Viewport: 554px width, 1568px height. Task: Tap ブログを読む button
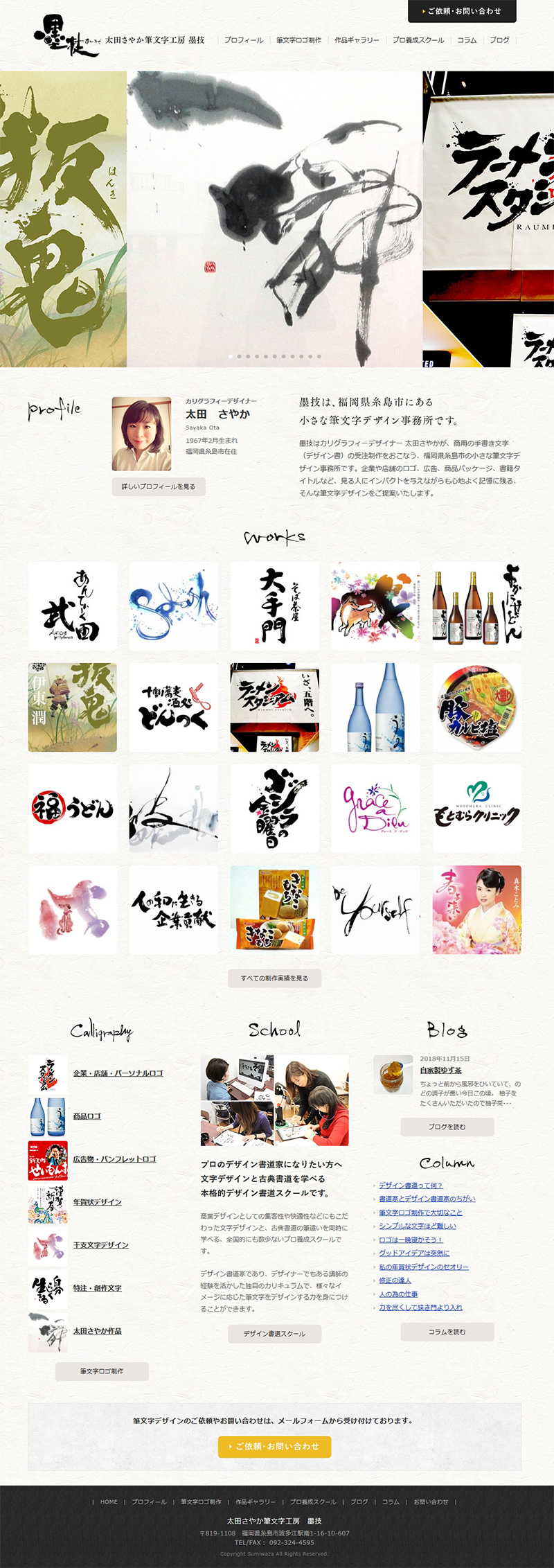447,1127
